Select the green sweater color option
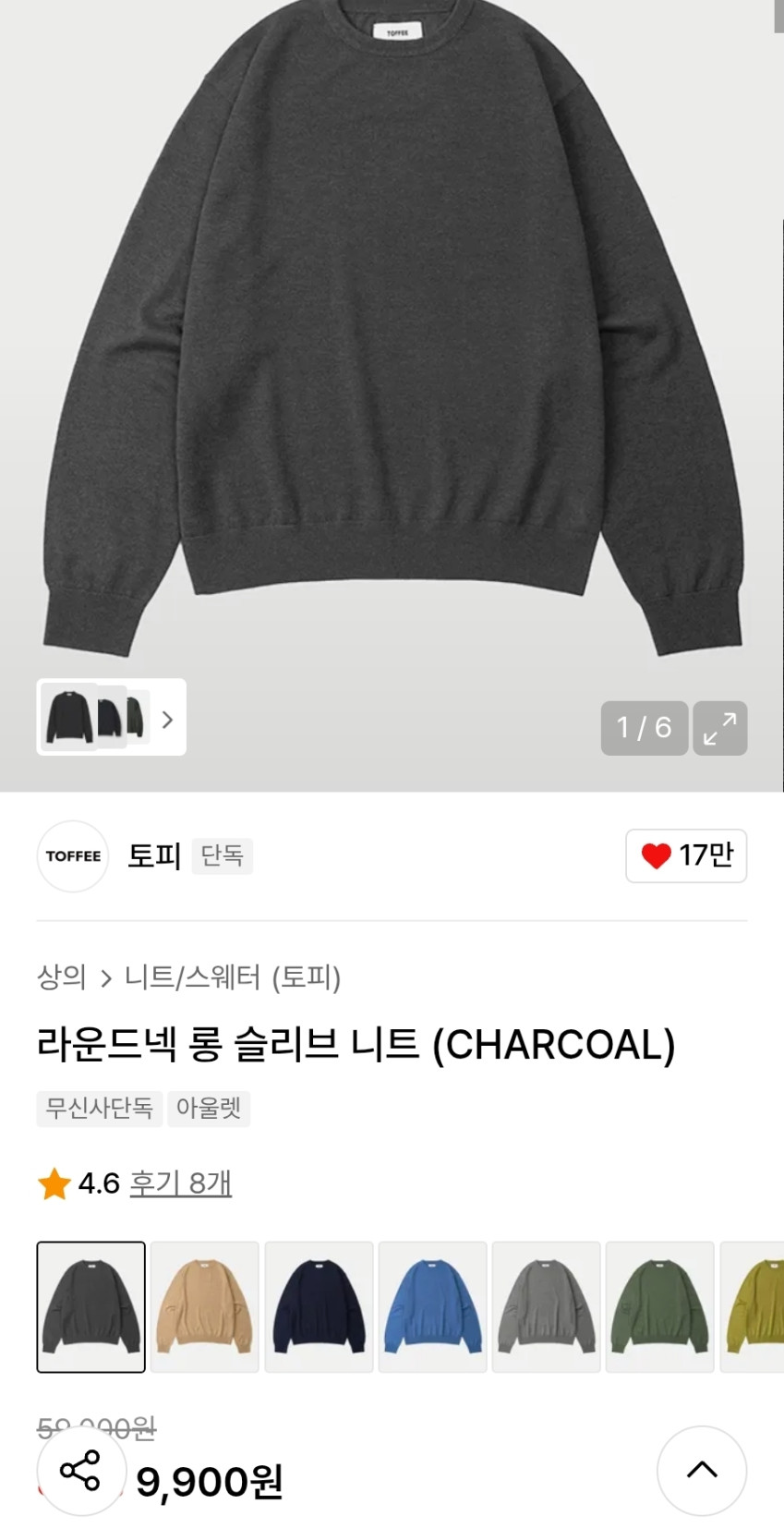The height and width of the screenshot is (1540, 784). [660, 1306]
